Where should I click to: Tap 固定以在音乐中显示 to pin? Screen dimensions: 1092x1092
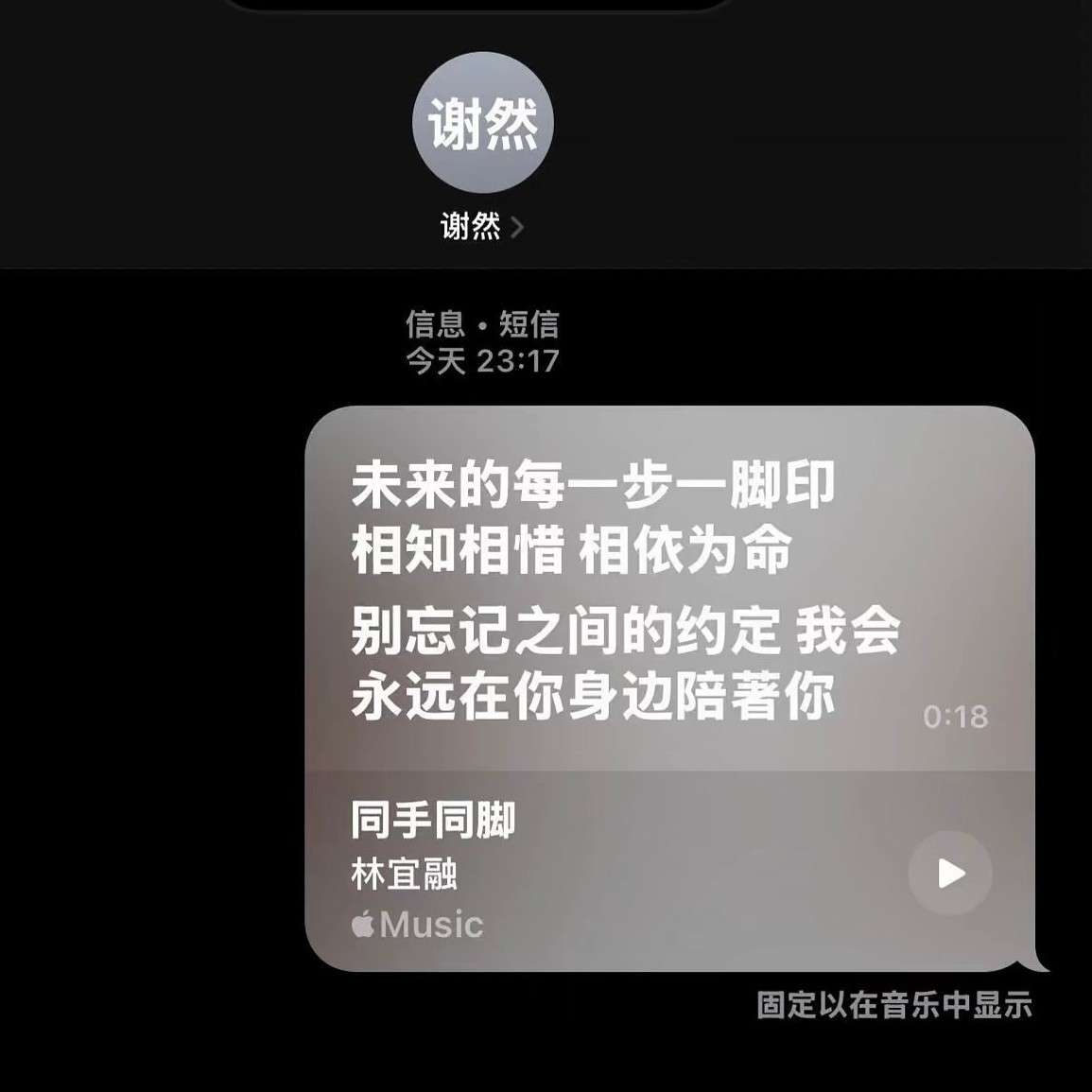pyautogui.click(x=893, y=1005)
